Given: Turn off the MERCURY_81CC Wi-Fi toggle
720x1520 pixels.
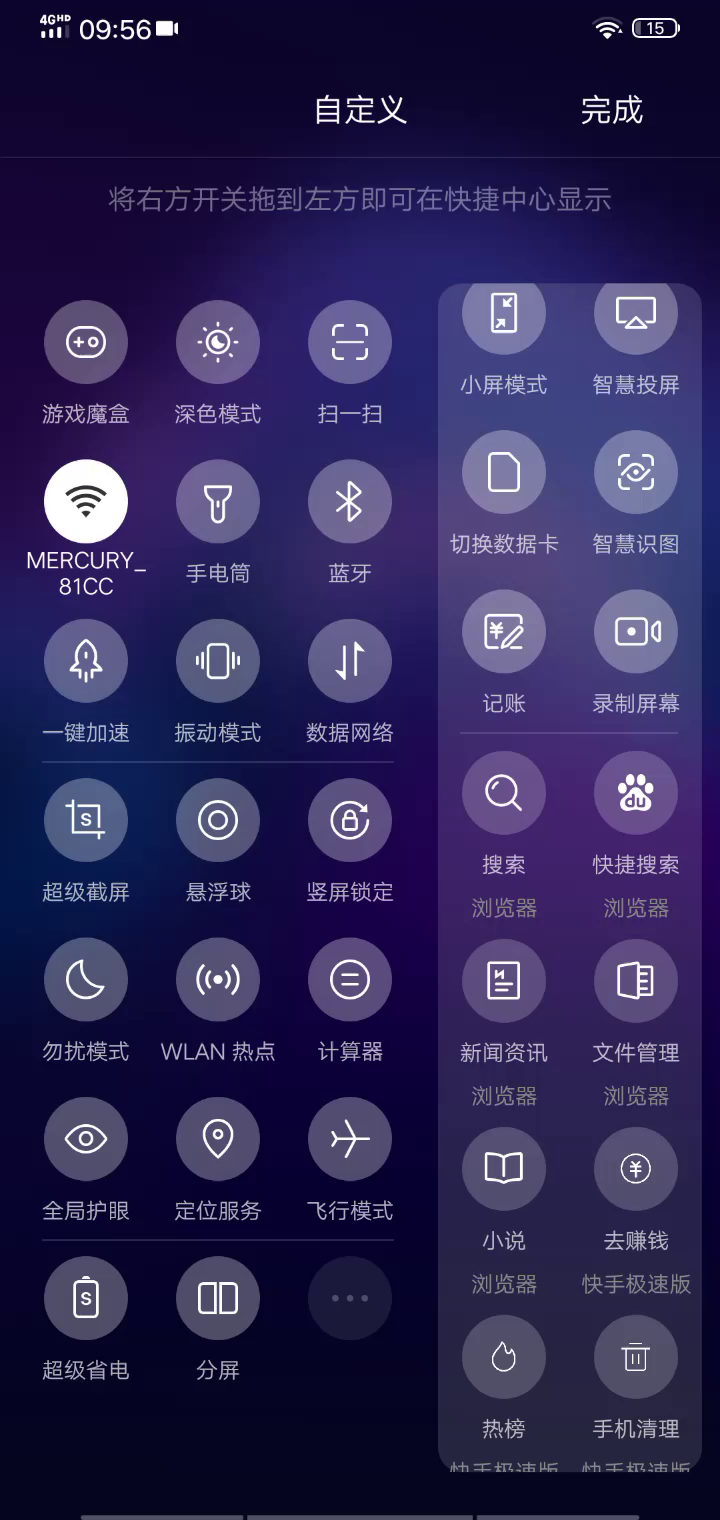Looking at the screenshot, I should coord(86,502).
